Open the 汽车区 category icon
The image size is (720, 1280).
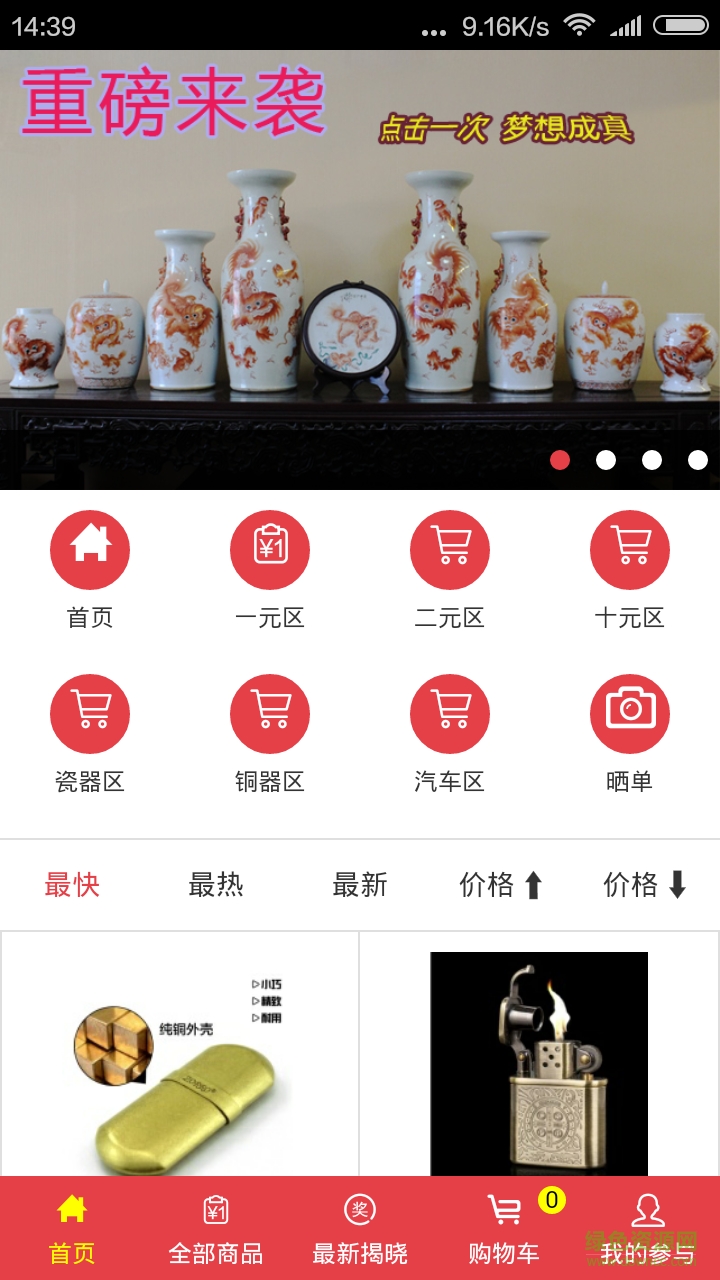point(450,713)
